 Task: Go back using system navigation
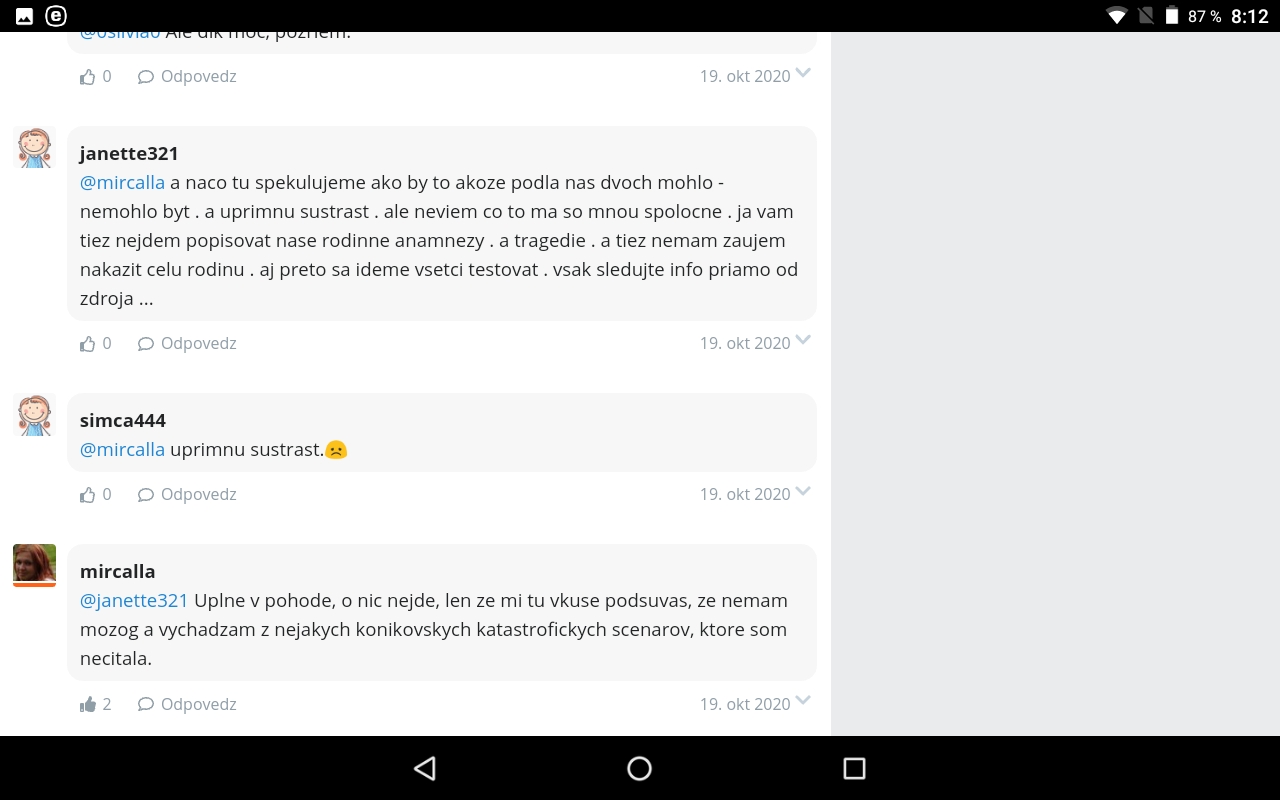[x=425, y=768]
